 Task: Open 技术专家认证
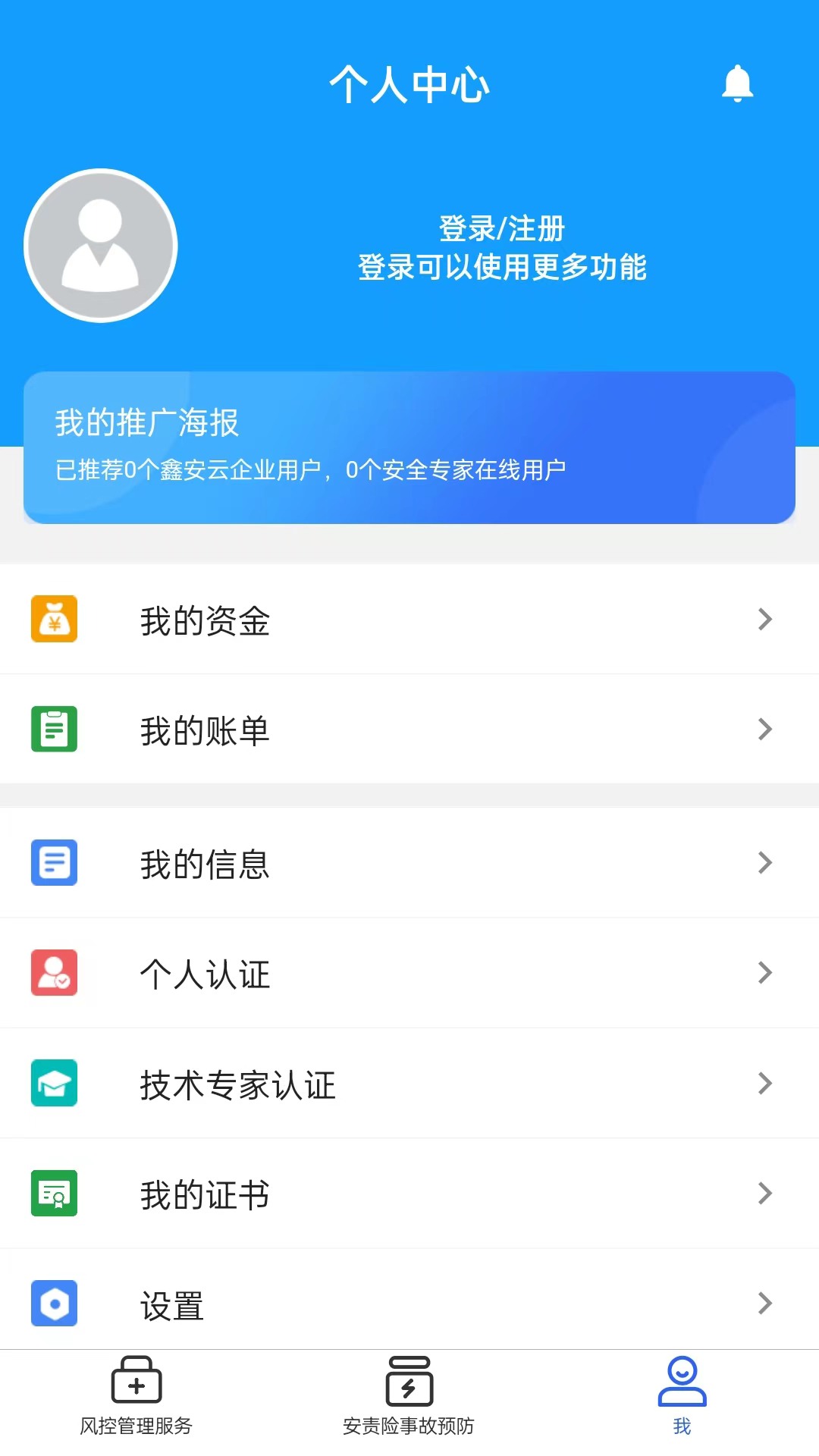[409, 1084]
